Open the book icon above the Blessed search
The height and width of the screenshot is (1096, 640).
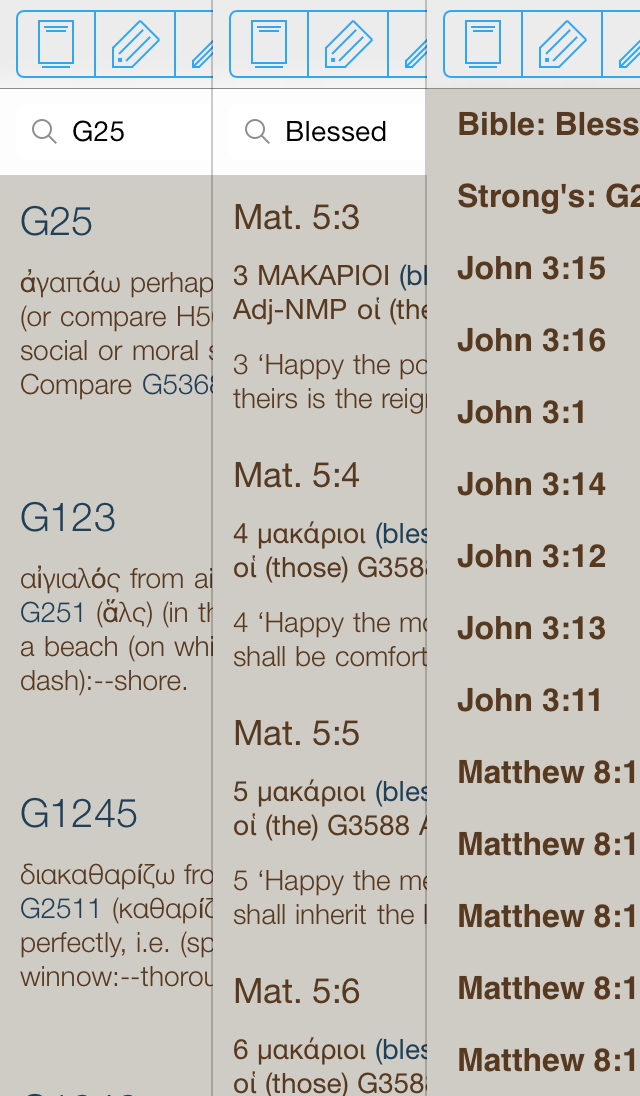pyautogui.click(x=269, y=44)
